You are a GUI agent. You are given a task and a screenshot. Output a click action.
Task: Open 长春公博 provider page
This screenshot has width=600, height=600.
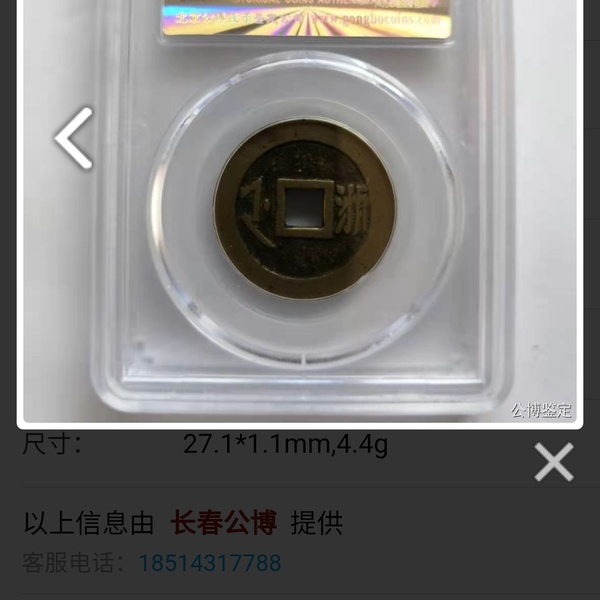point(223,522)
